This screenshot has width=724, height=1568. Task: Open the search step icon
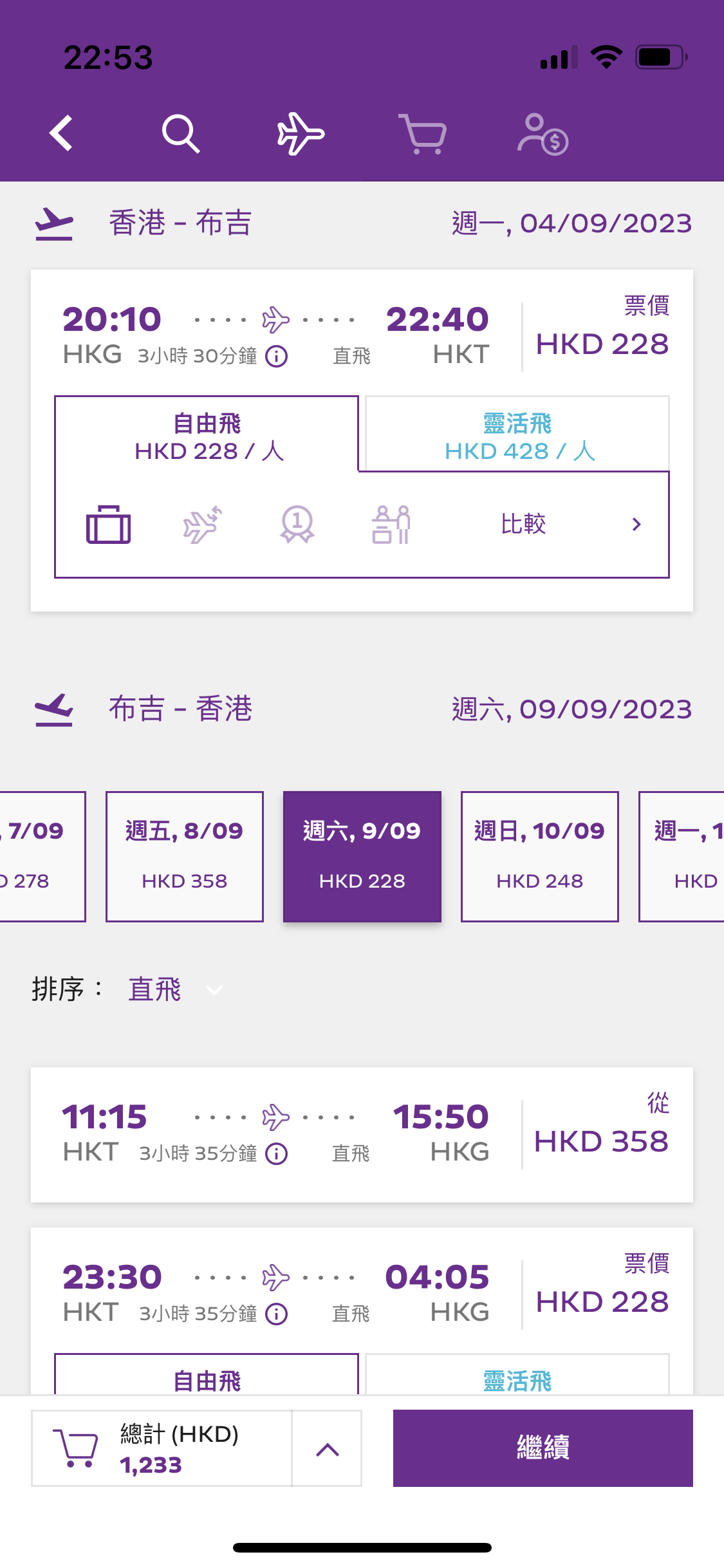181,134
